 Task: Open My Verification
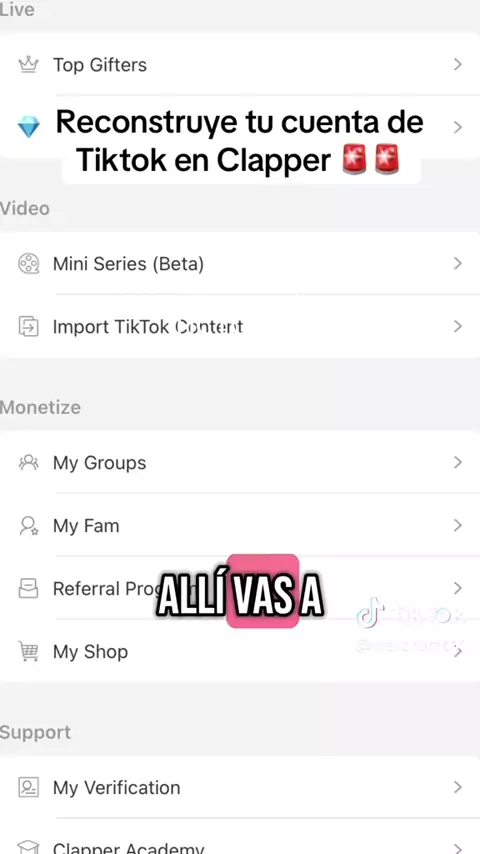point(240,788)
